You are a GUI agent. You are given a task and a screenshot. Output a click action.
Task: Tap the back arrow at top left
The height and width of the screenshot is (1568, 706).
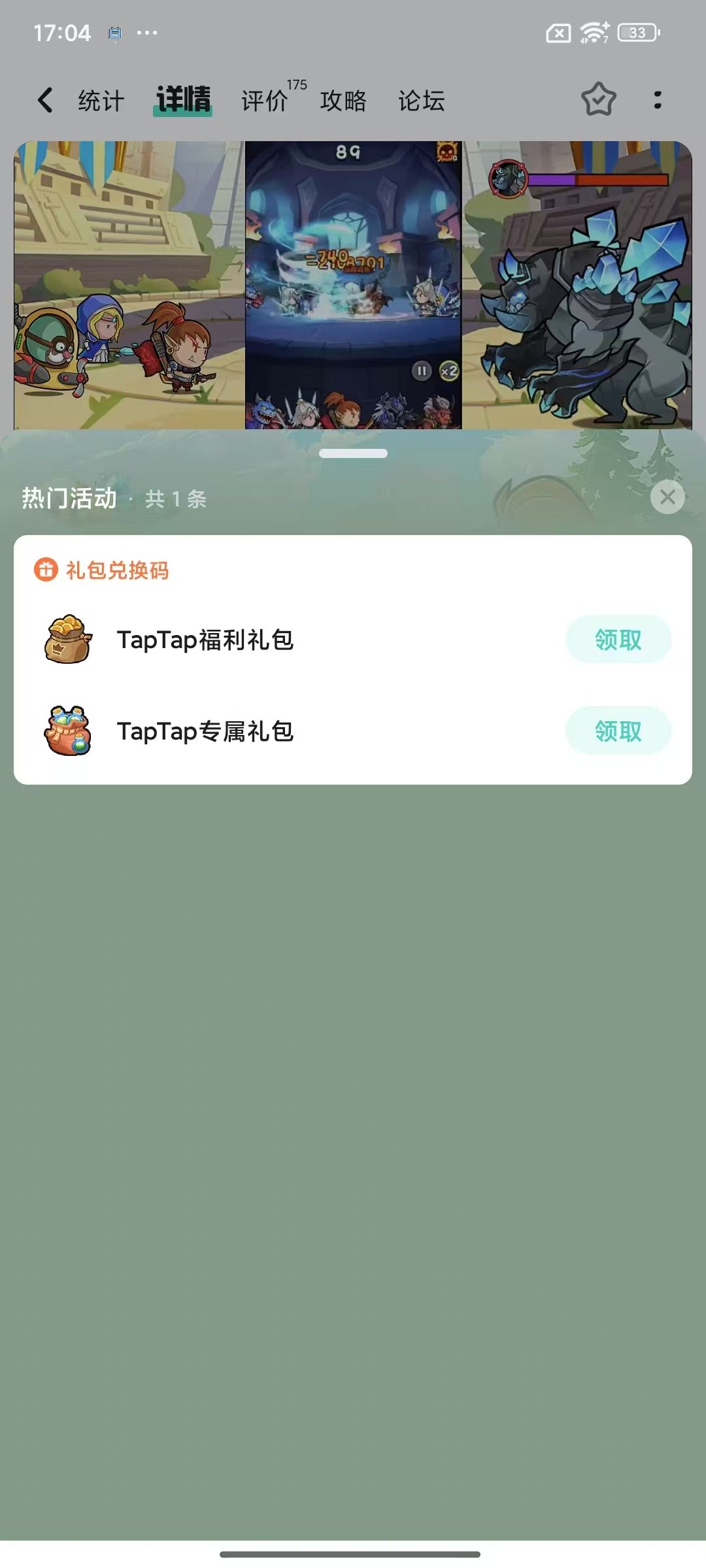[x=44, y=100]
